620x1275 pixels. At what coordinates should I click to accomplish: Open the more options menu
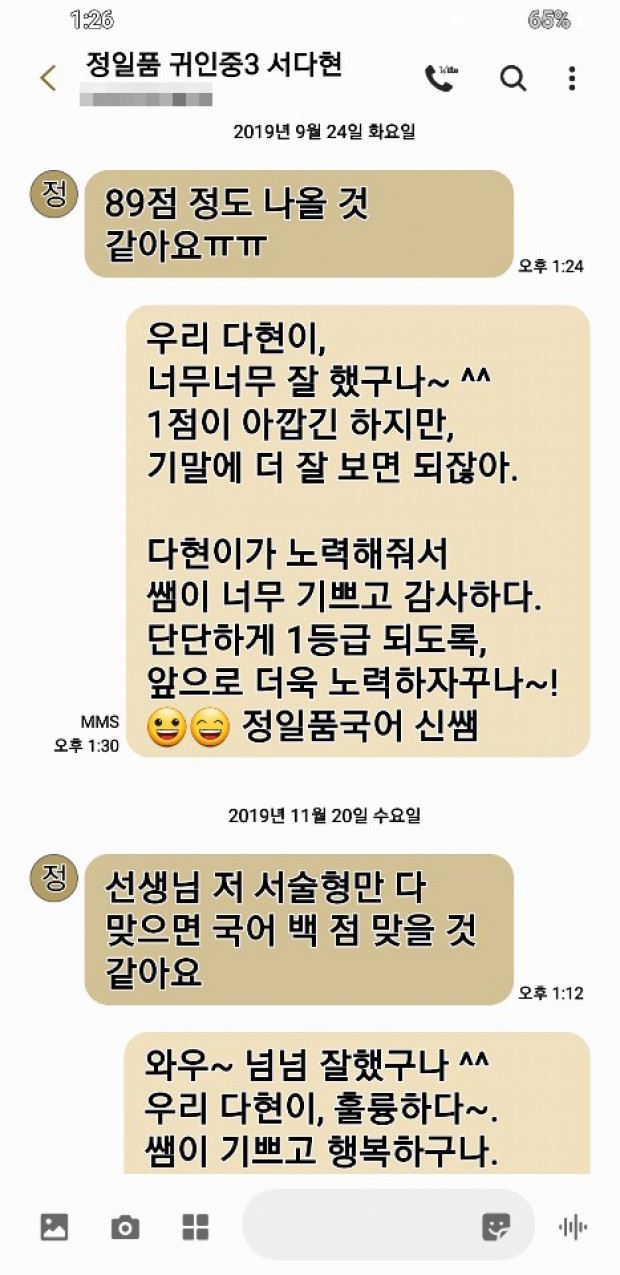tap(572, 78)
